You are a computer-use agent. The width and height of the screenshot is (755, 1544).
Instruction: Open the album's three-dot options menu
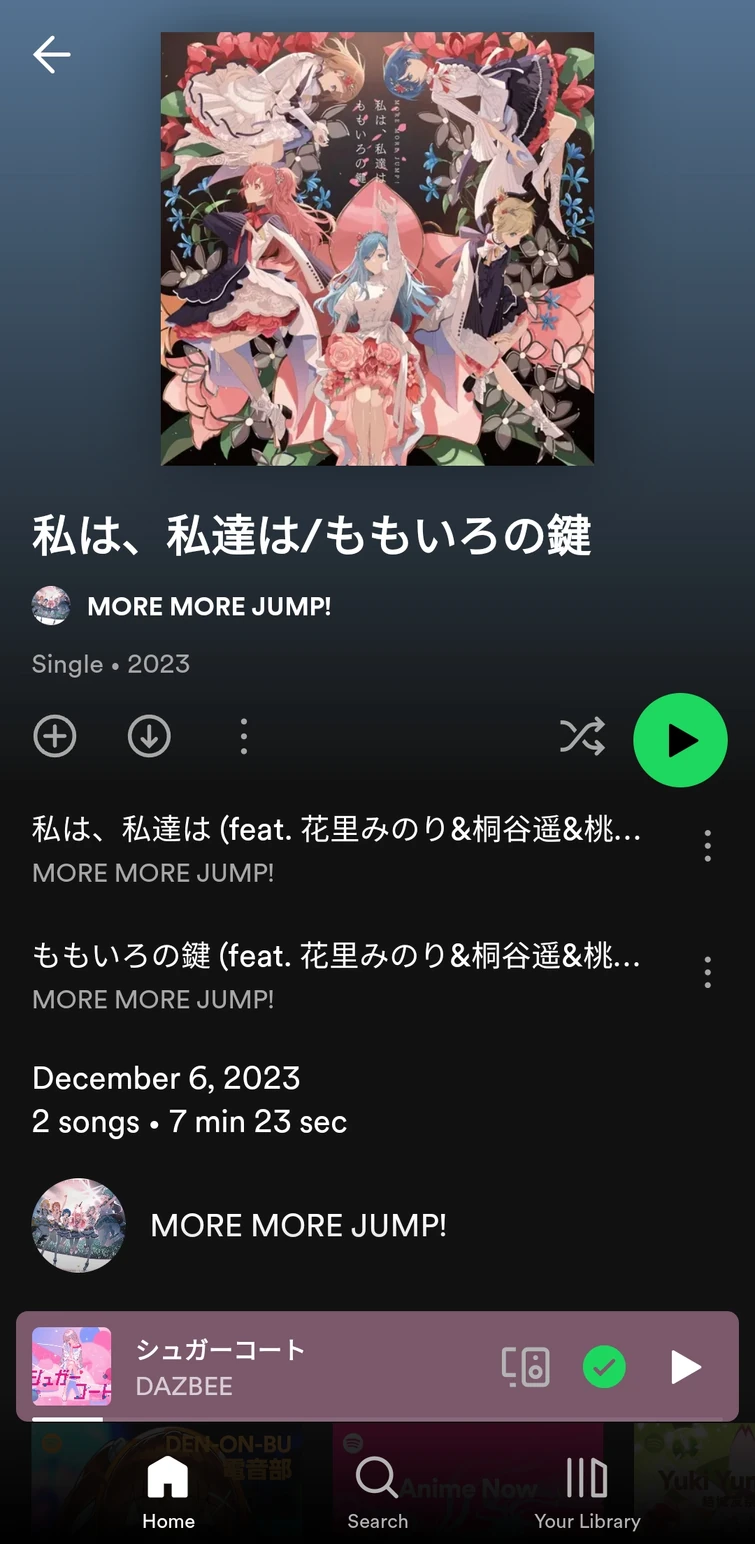[x=243, y=736]
